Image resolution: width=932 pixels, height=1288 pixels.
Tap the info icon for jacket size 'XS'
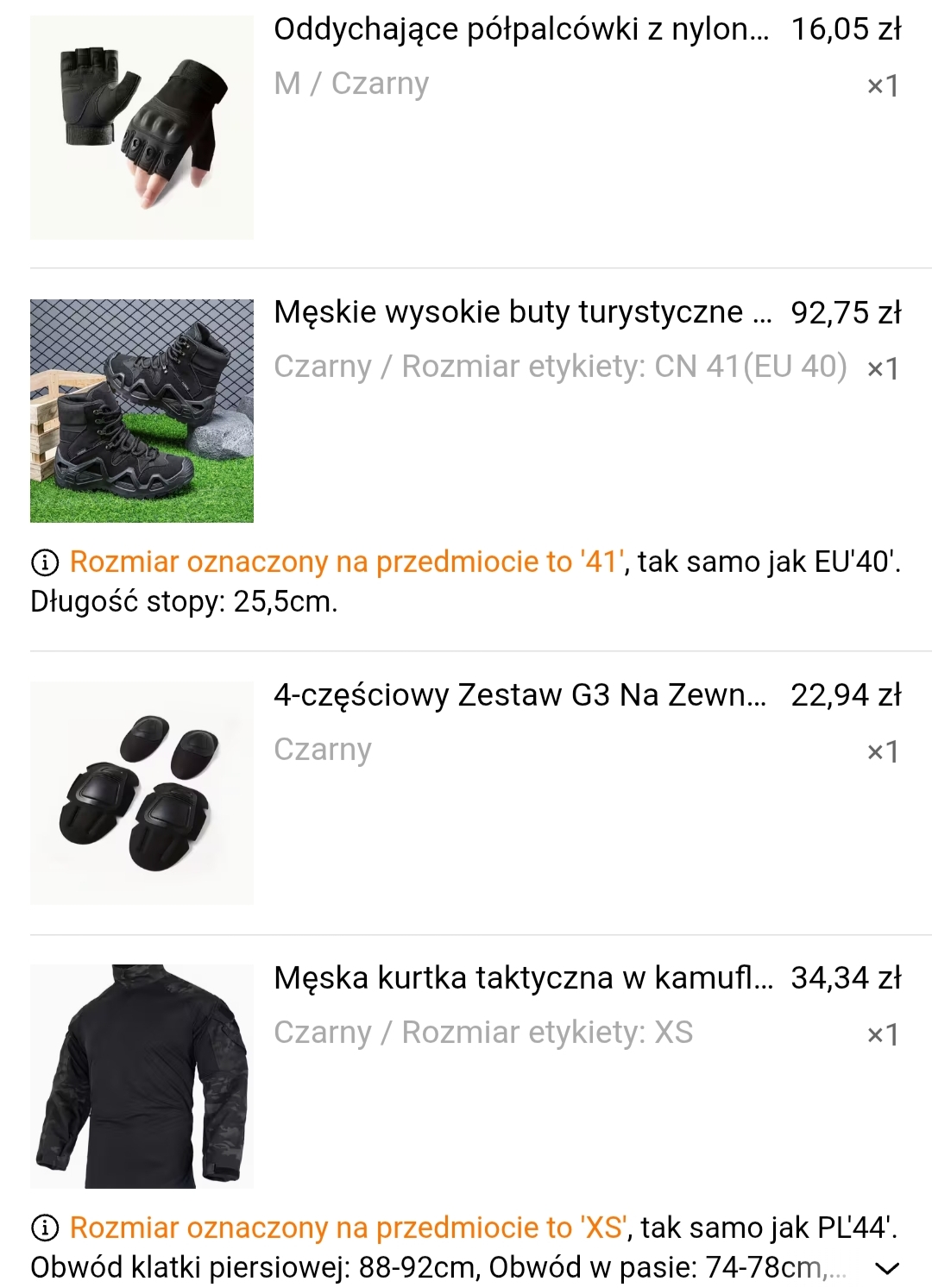pyautogui.click(x=45, y=1228)
